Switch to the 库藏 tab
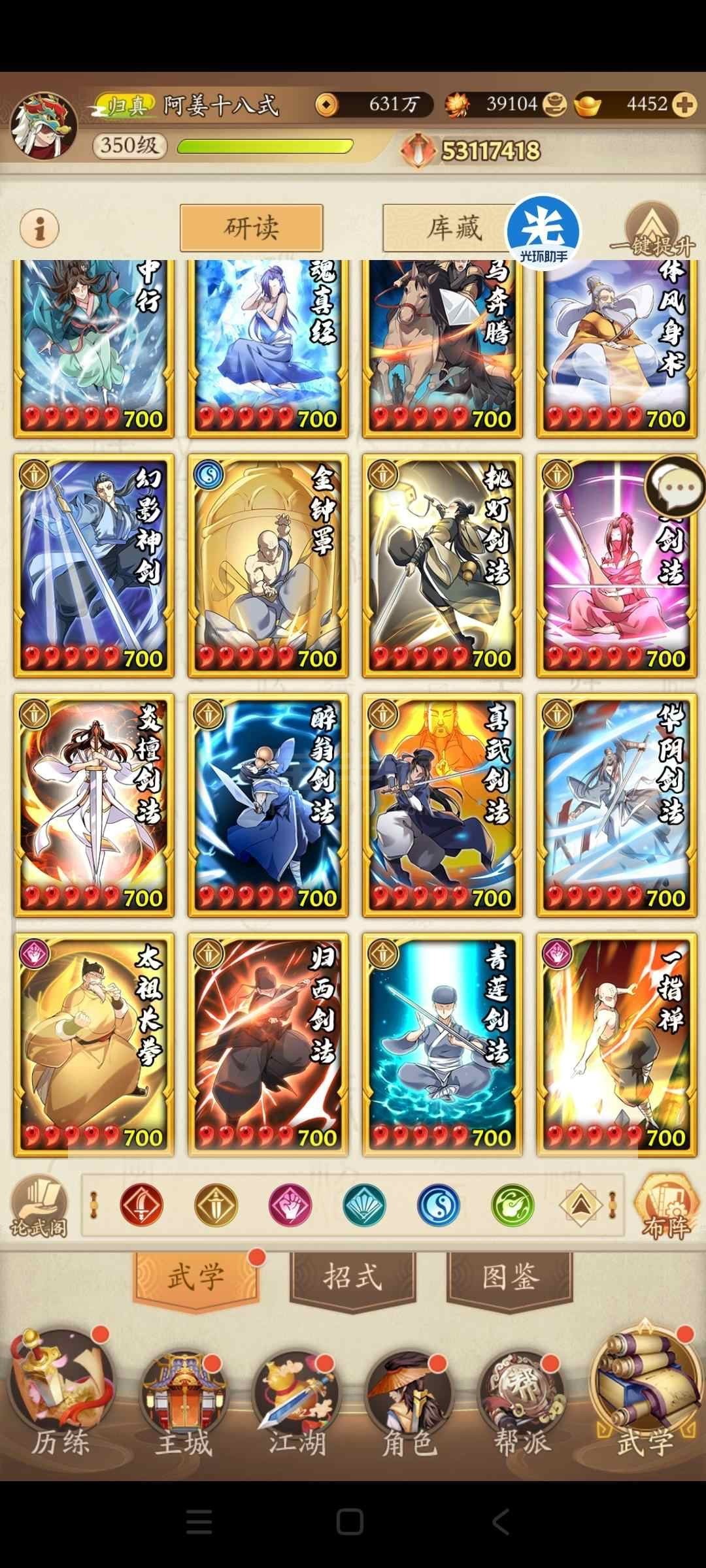The width and height of the screenshot is (706, 1568). 450,228
